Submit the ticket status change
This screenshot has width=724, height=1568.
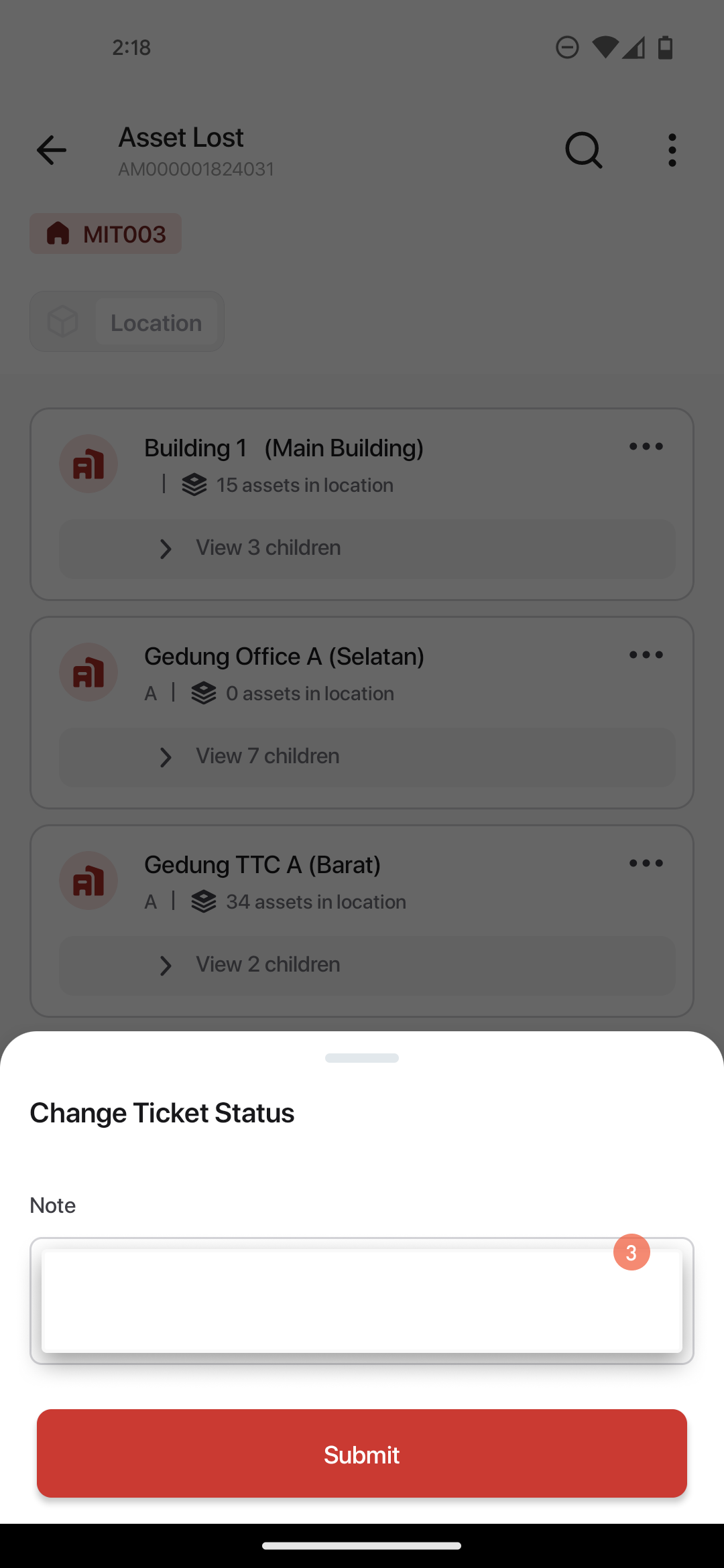click(362, 1453)
